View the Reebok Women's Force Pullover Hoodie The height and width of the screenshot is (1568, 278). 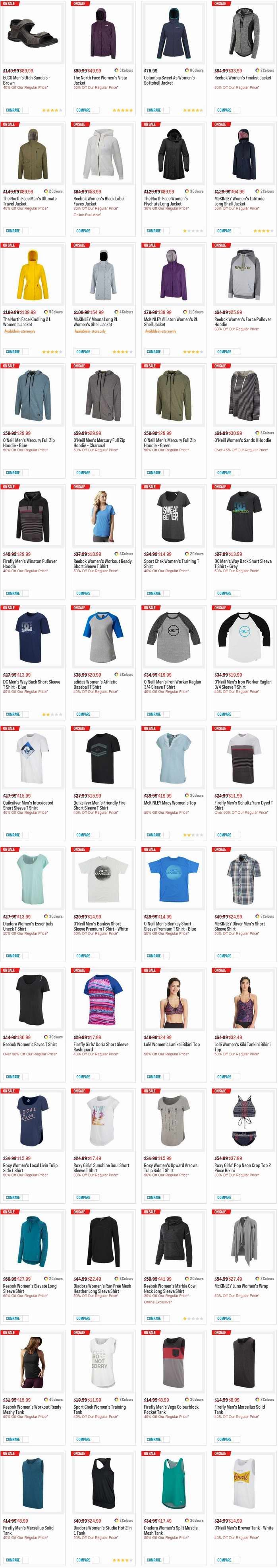click(x=242, y=321)
